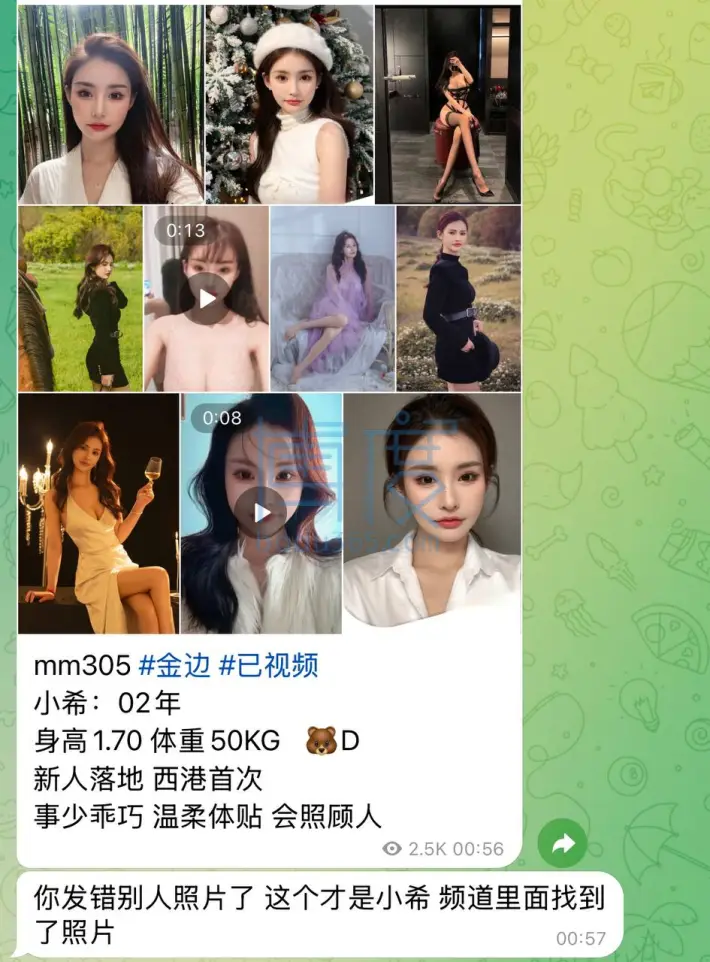Open the Christmas tree photo
Image resolution: width=710 pixels, height=962 pixels.
[x=289, y=104]
